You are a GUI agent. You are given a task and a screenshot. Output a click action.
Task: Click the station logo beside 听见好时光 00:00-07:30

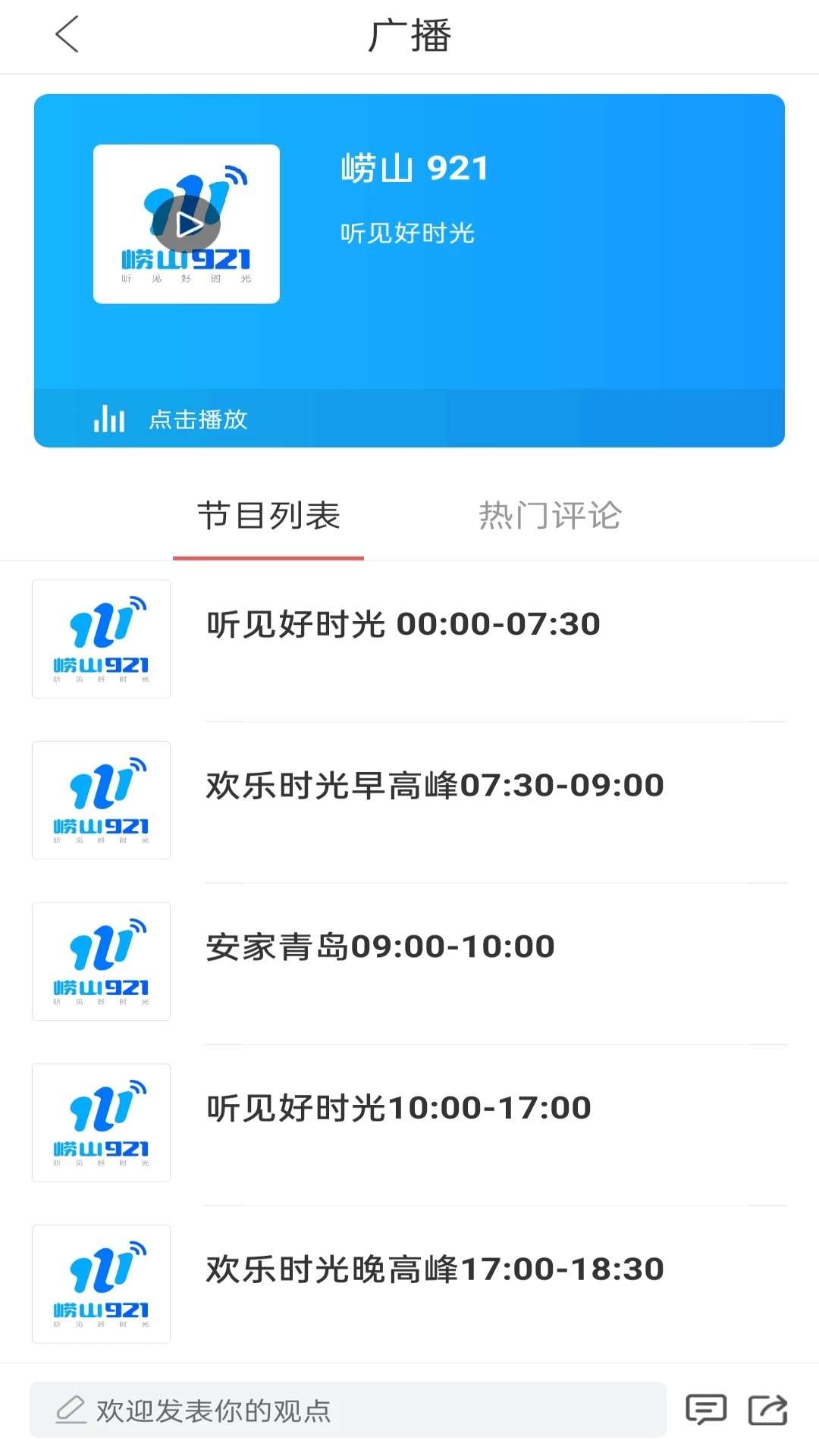point(101,639)
